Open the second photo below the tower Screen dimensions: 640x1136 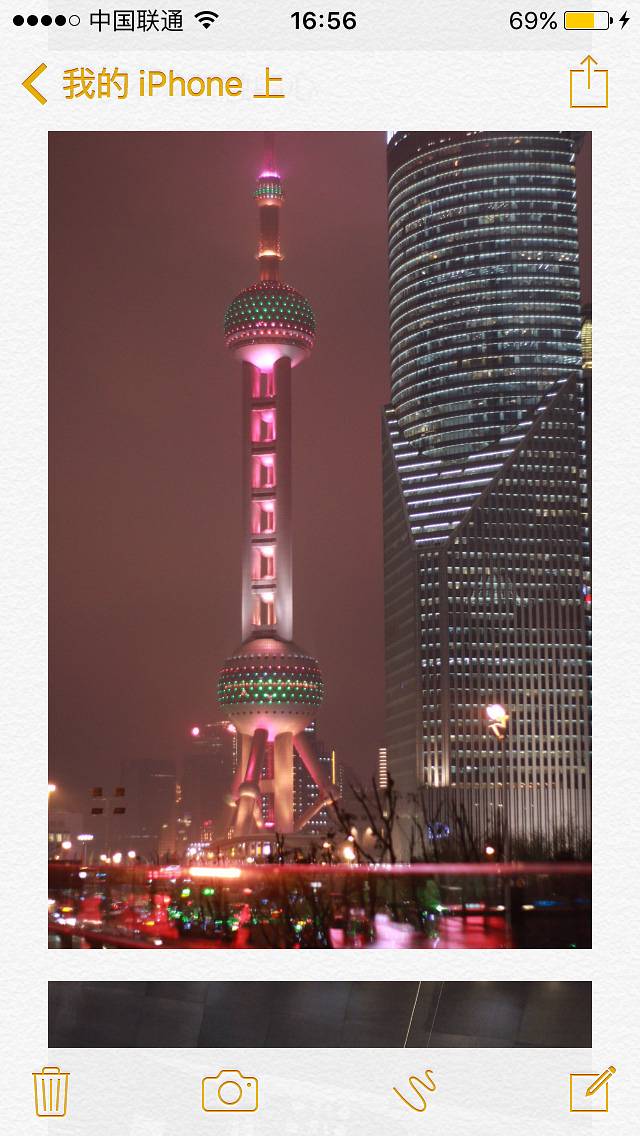(x=319, y=1014)
